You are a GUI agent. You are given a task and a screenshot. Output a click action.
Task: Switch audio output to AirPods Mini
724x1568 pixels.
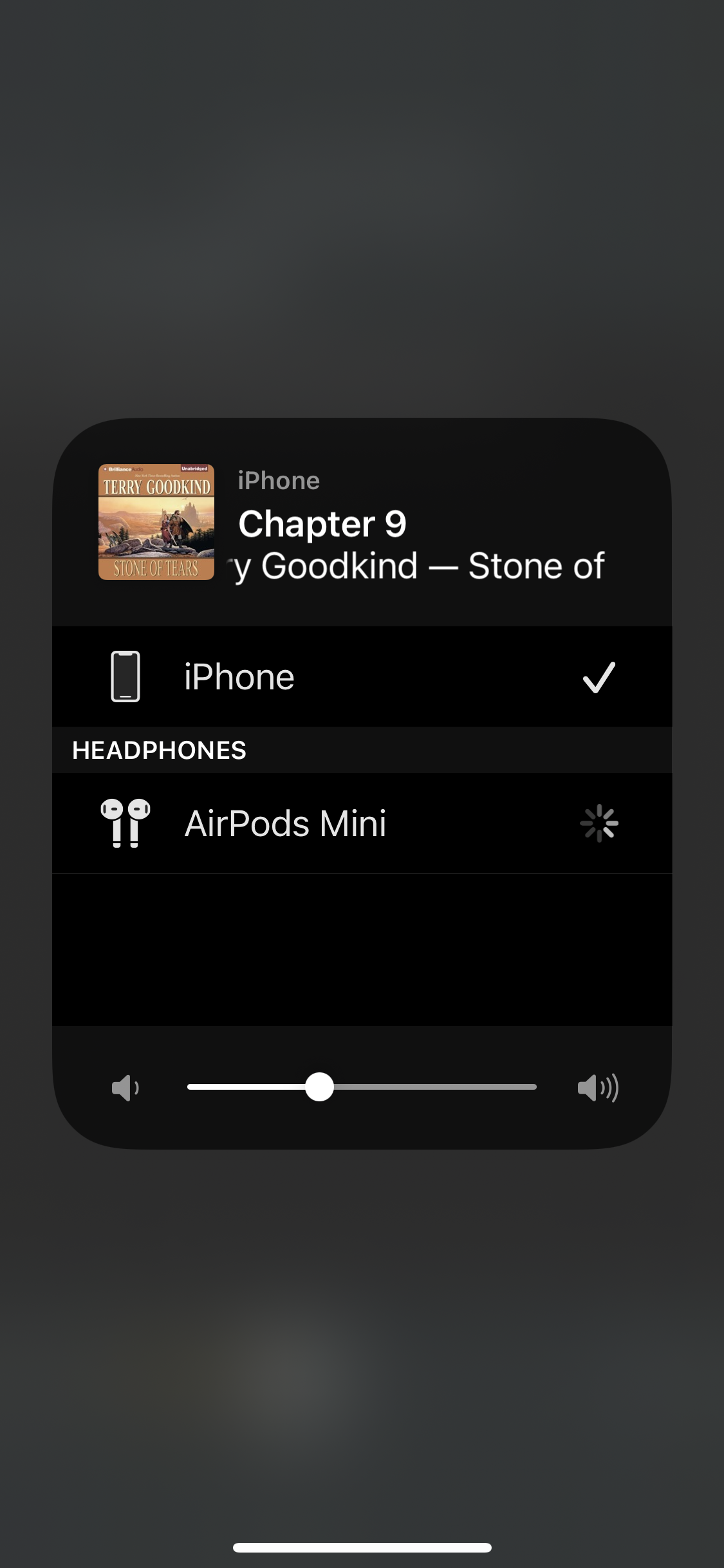pos(362,823)
